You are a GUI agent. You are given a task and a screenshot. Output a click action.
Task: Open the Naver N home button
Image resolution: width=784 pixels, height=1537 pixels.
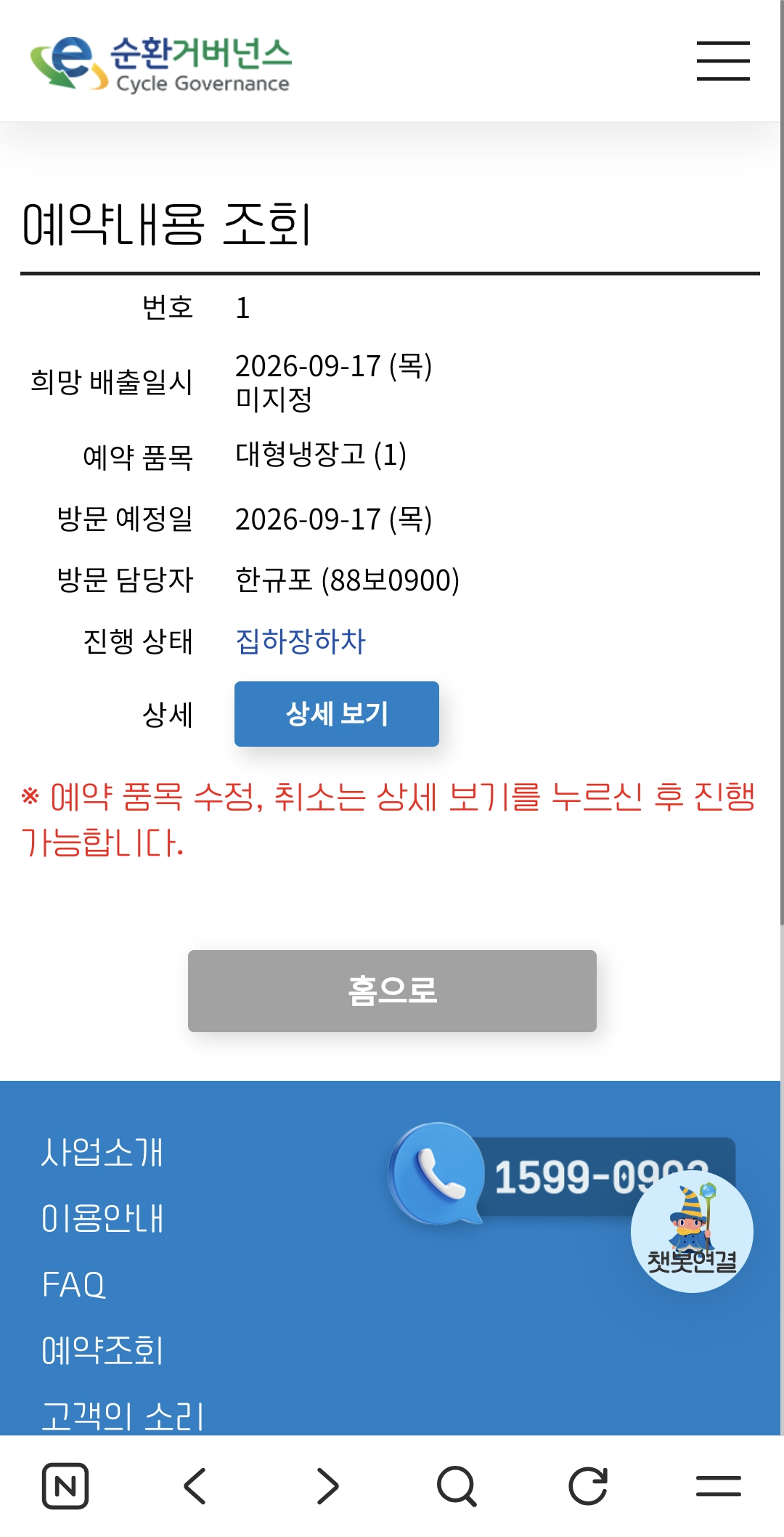pyautogui.click(x=65, y=1486)
